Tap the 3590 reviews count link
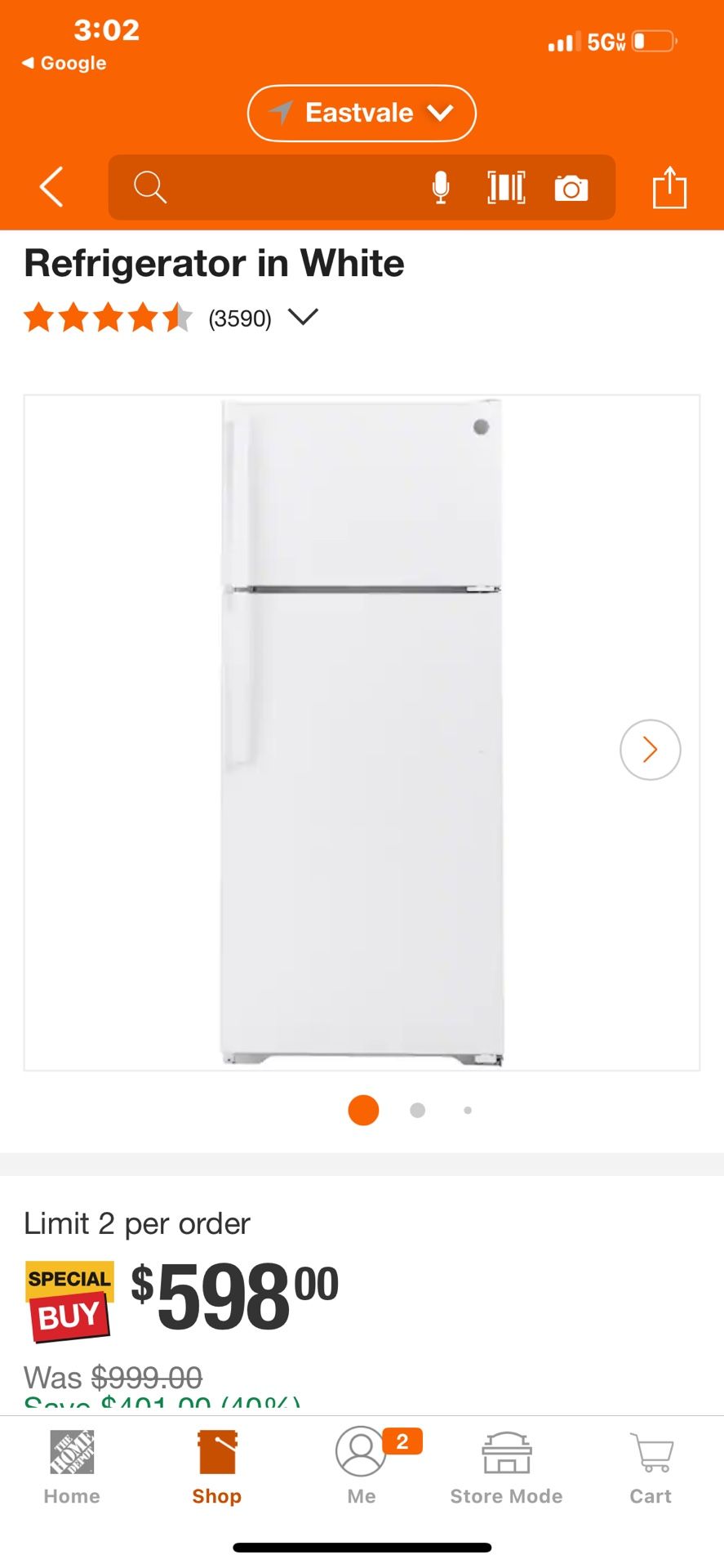 [238, 318]
